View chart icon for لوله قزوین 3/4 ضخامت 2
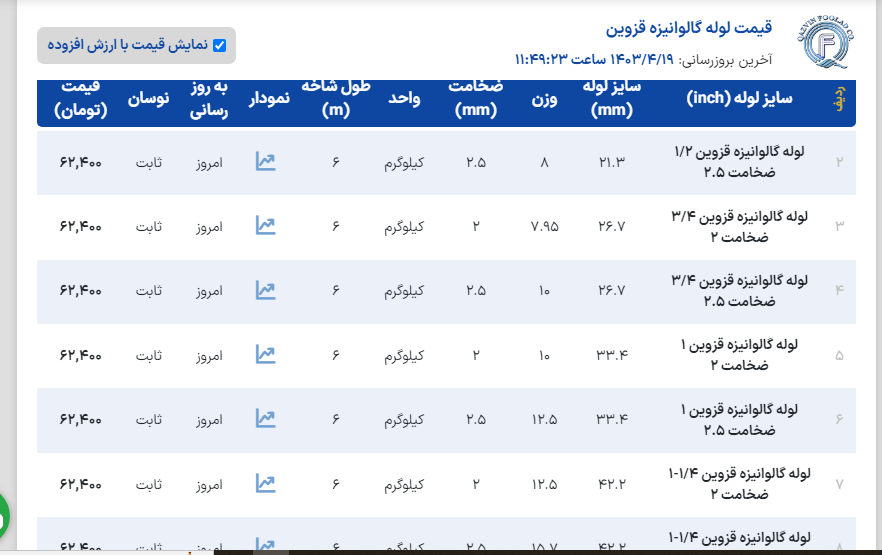Image resolution: width=882 pixels, height=555 pixels. [265, 225]
